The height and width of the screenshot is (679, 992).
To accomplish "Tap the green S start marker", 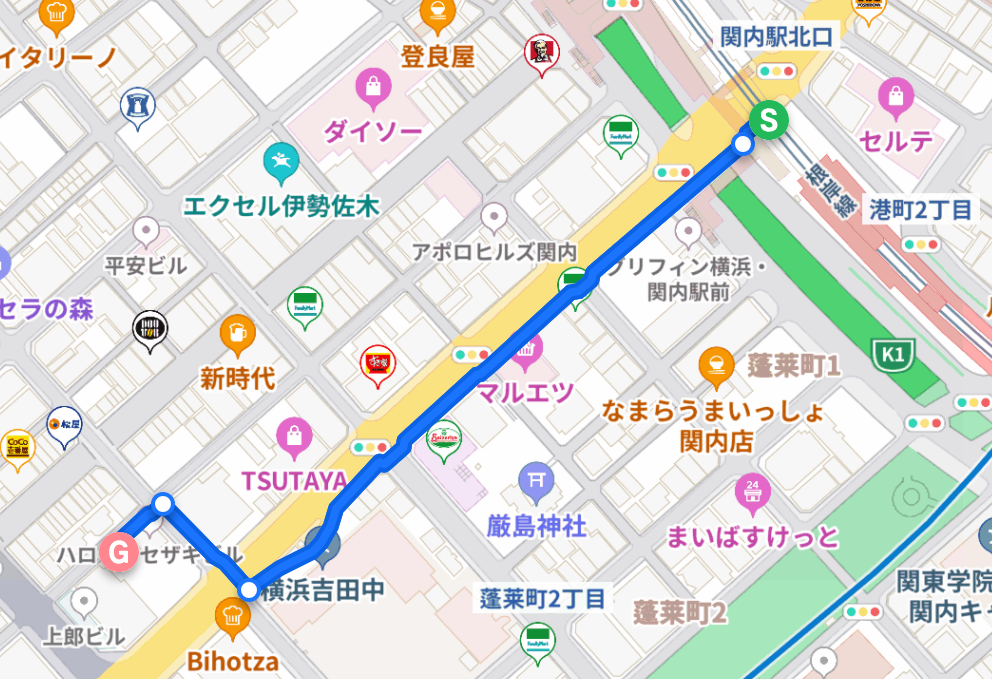I will click(x=769, y=120).
